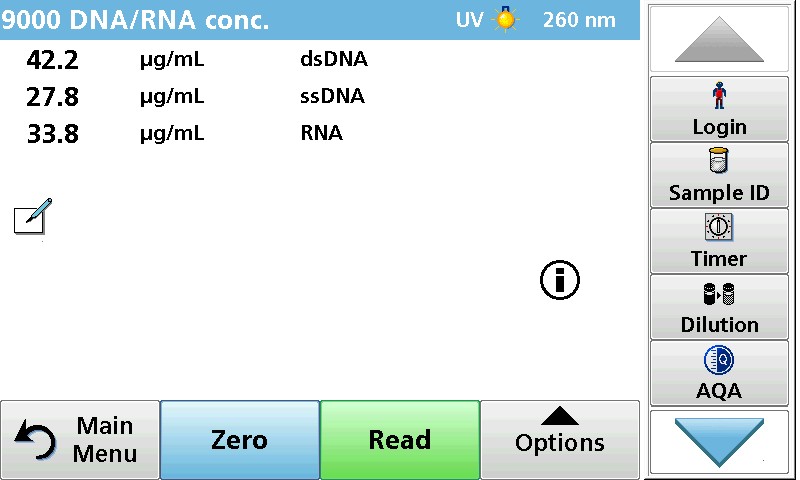The image size is (800, 480).
Task: Open the Login panel
Action: [719, 109]
